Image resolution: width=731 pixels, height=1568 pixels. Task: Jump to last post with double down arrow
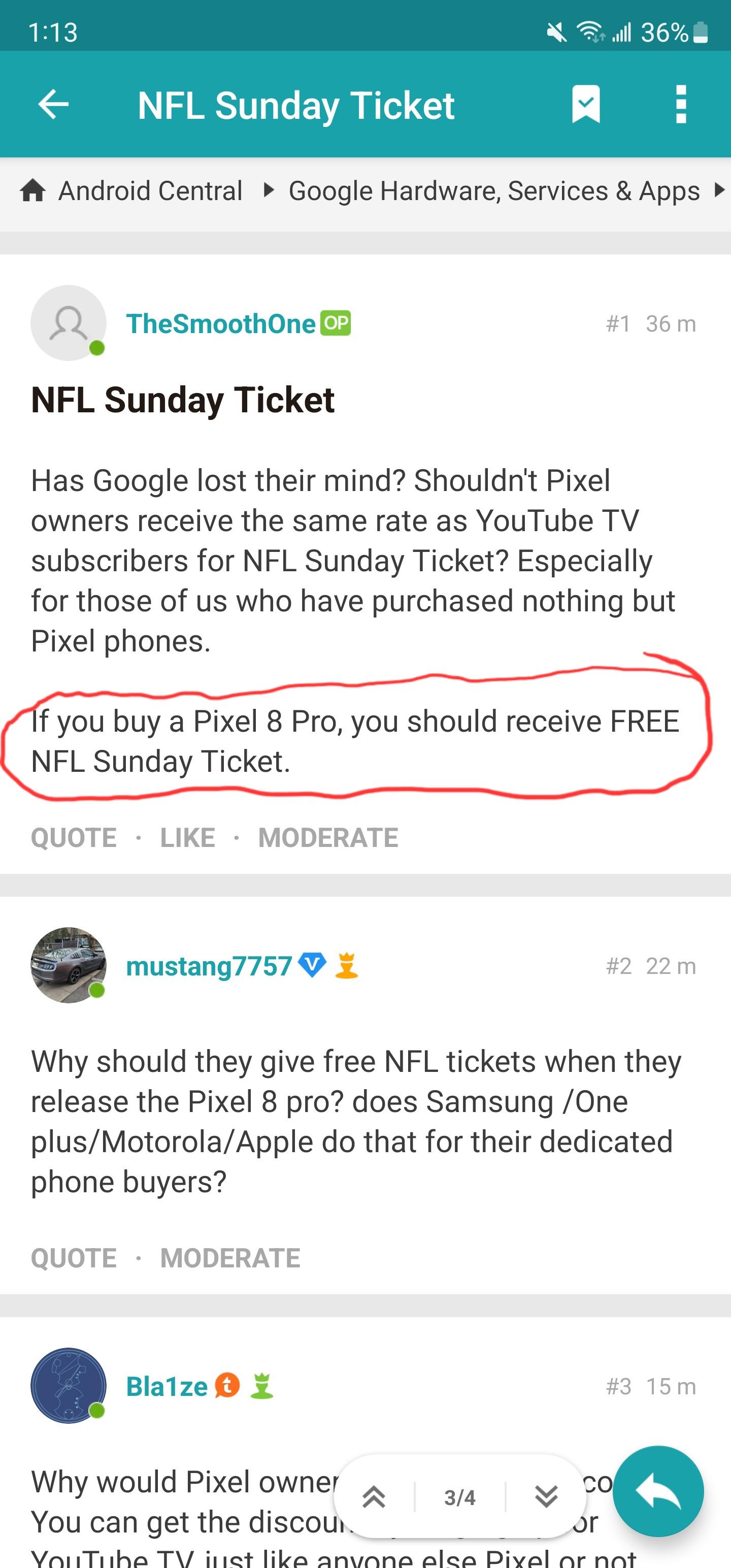(546, 1497)
